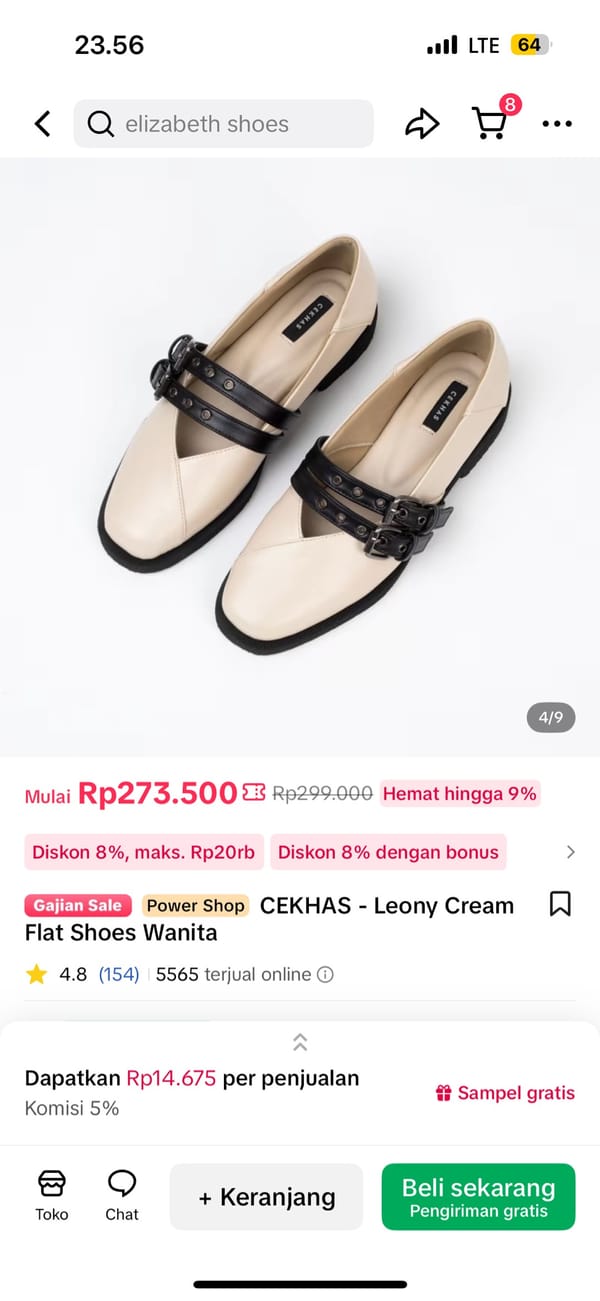Start a Chat with the seller

[x=122, y=1196]
